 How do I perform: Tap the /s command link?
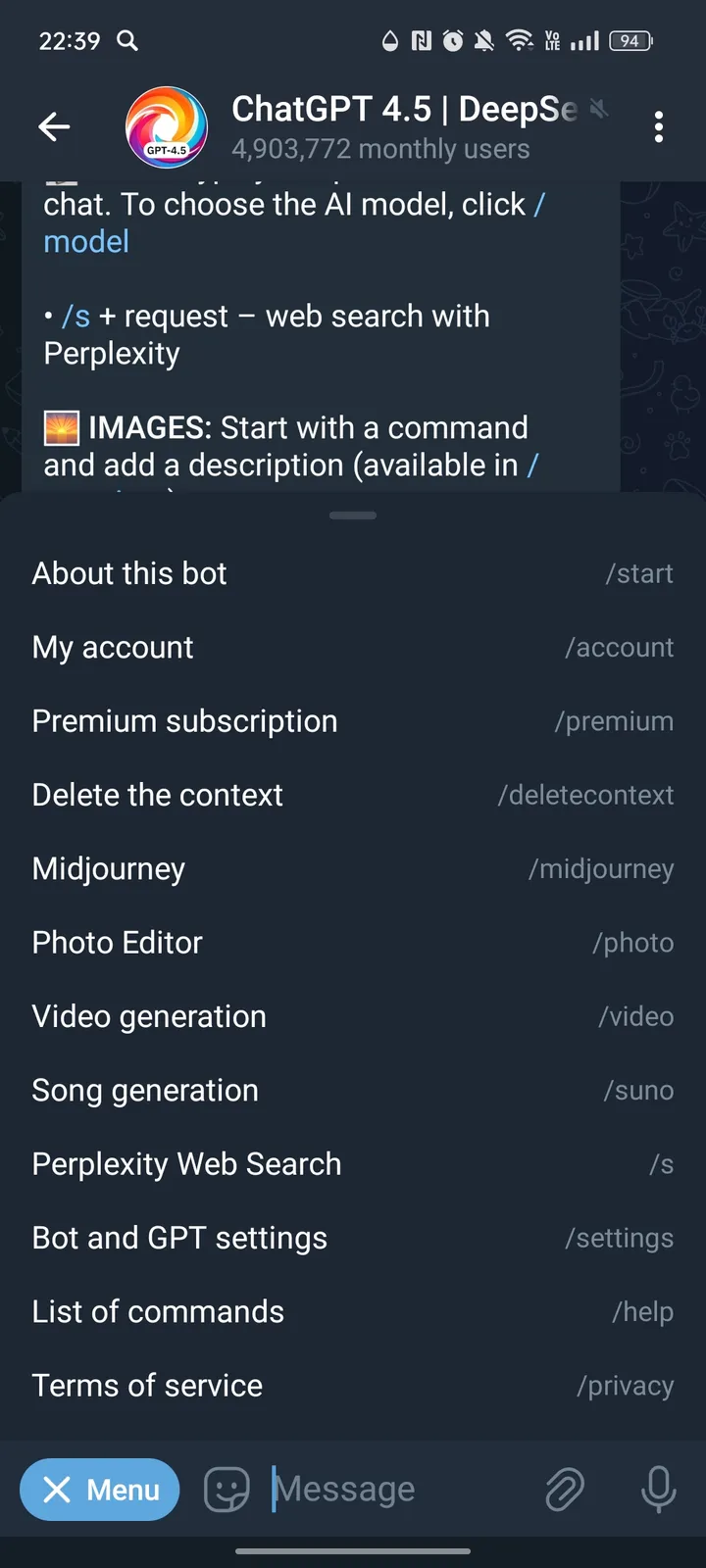pyautogui.click(x=78, y=316)
